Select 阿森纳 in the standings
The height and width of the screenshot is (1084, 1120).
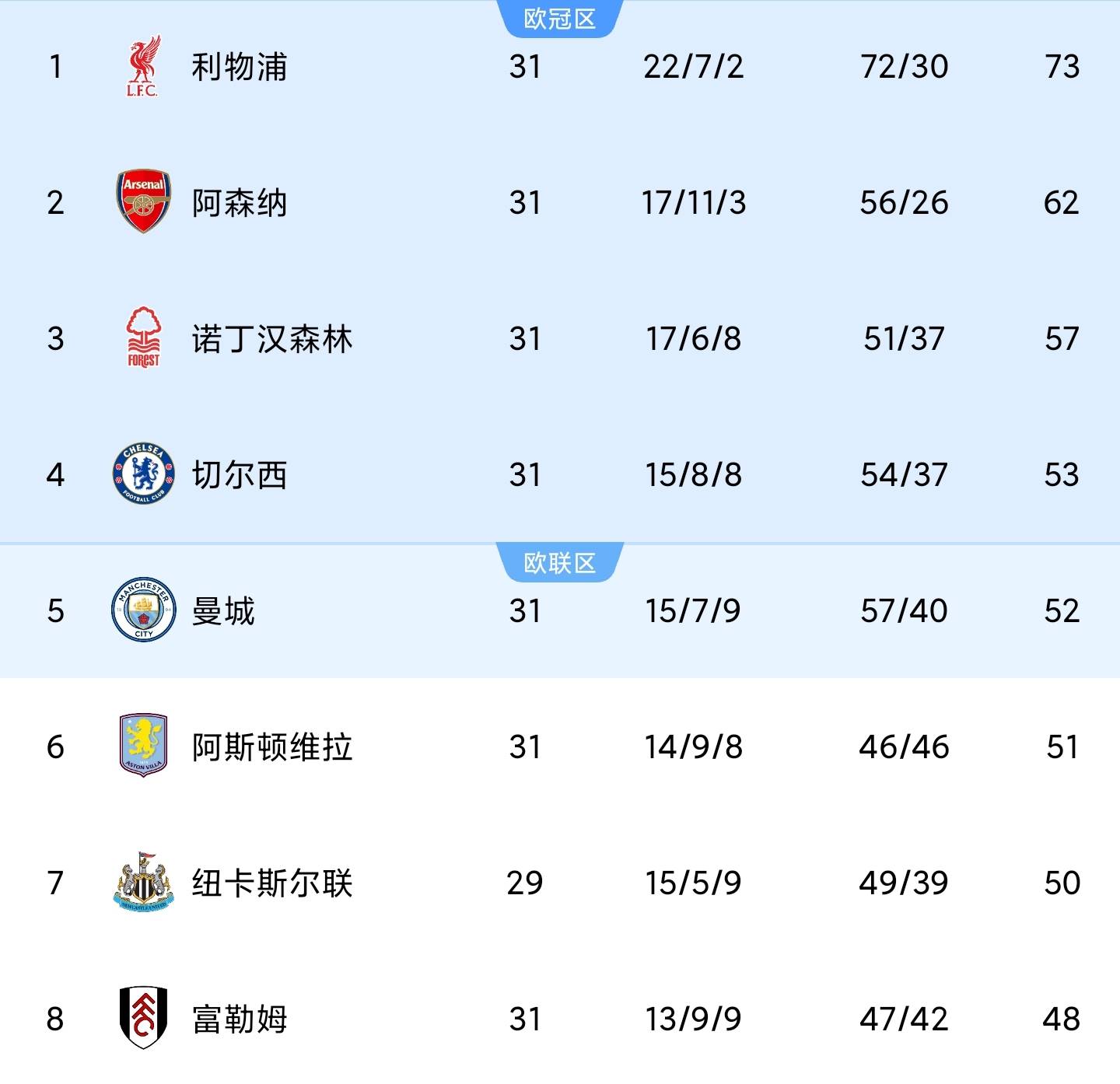(x=240, y=203)
